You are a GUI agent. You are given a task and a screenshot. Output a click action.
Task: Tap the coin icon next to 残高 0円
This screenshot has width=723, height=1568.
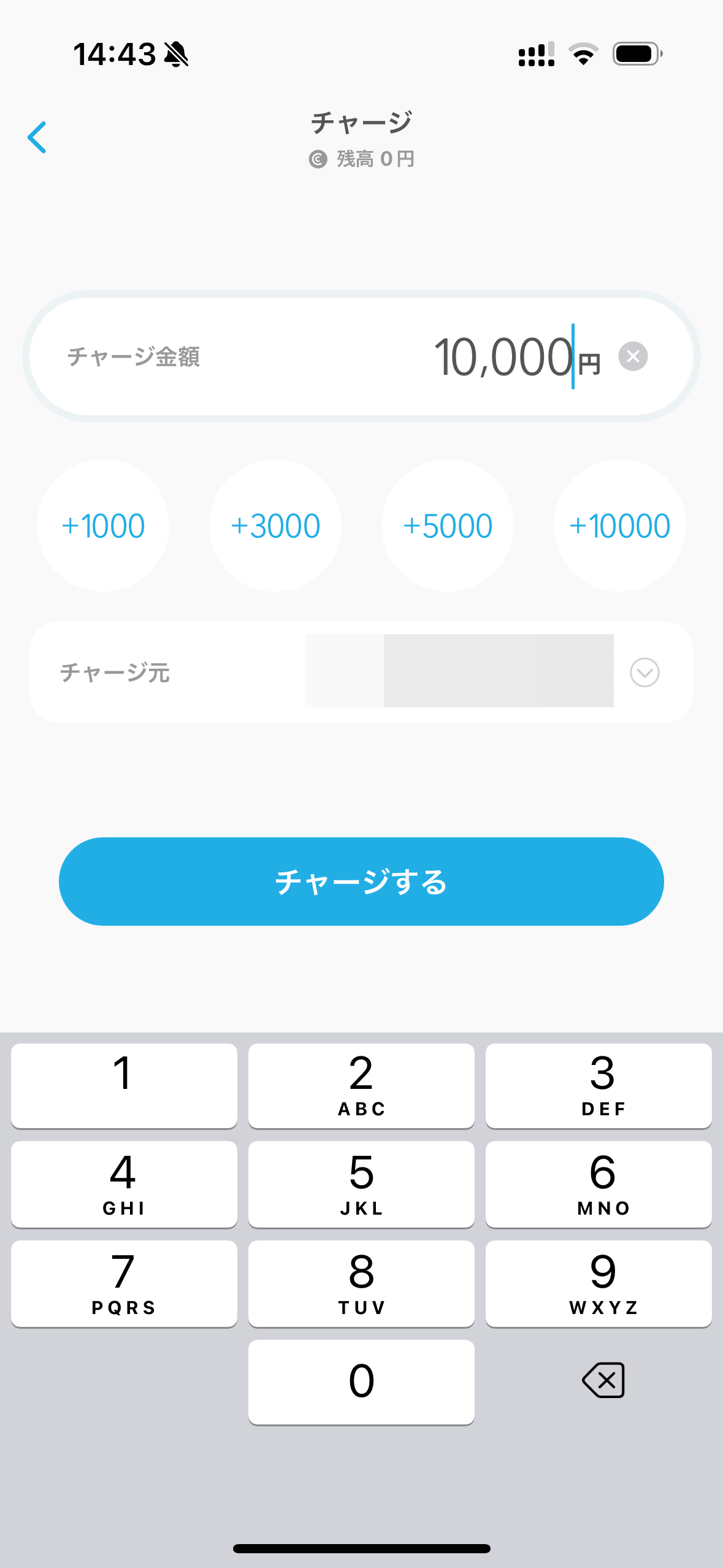317,159
